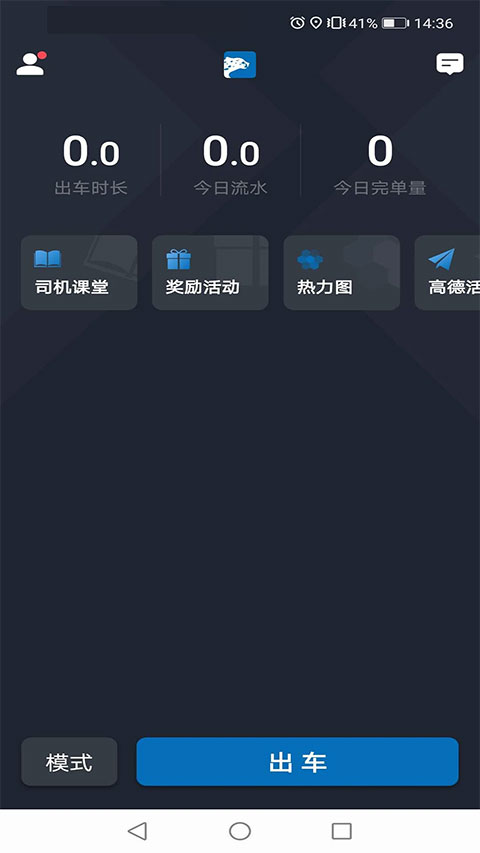Go back using the system back button
Screen dimensions: 480x853
(137, 831)
